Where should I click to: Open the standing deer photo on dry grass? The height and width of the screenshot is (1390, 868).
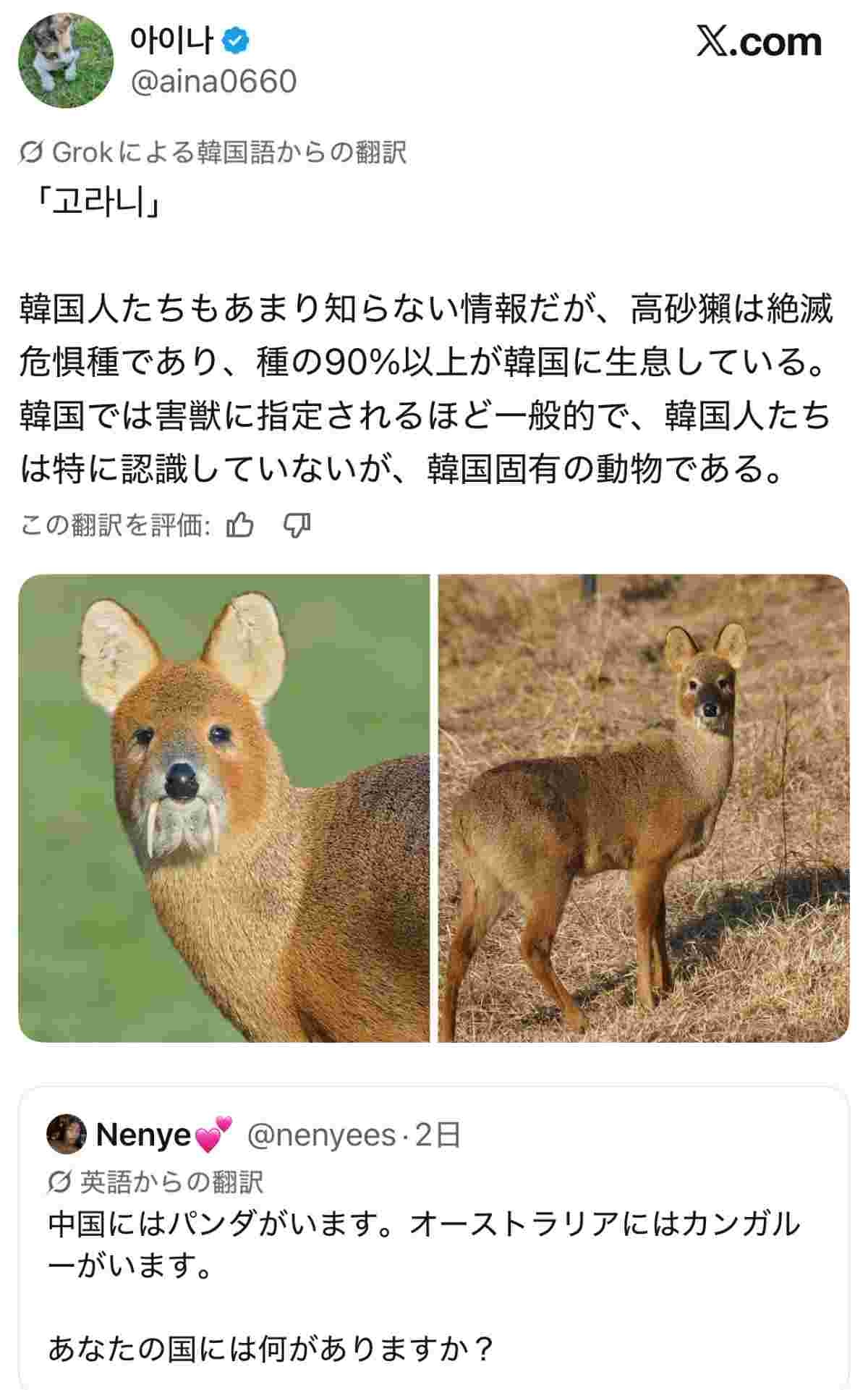click(643, 808)
